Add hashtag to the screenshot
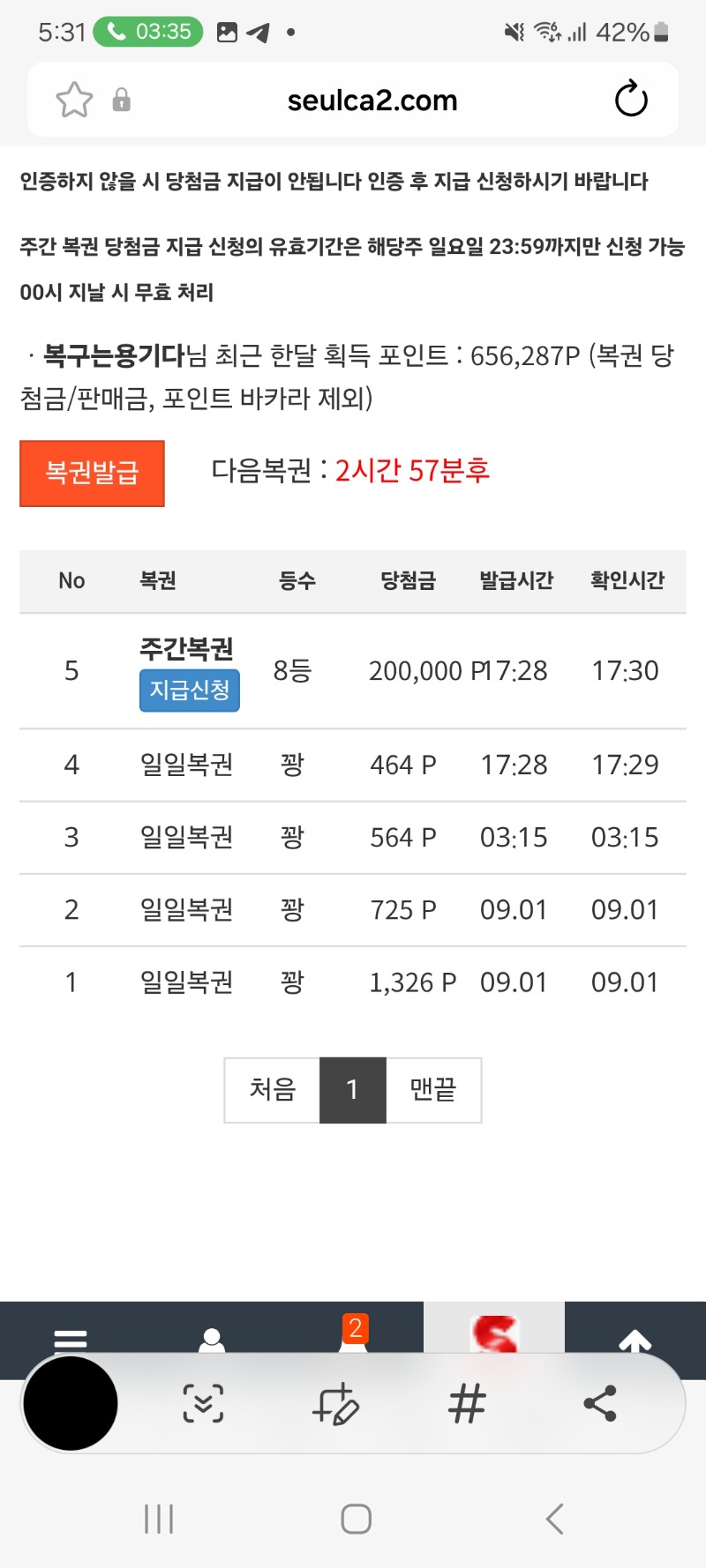This screenshot has height=1568, width=706. click(x=467, y=1403)
